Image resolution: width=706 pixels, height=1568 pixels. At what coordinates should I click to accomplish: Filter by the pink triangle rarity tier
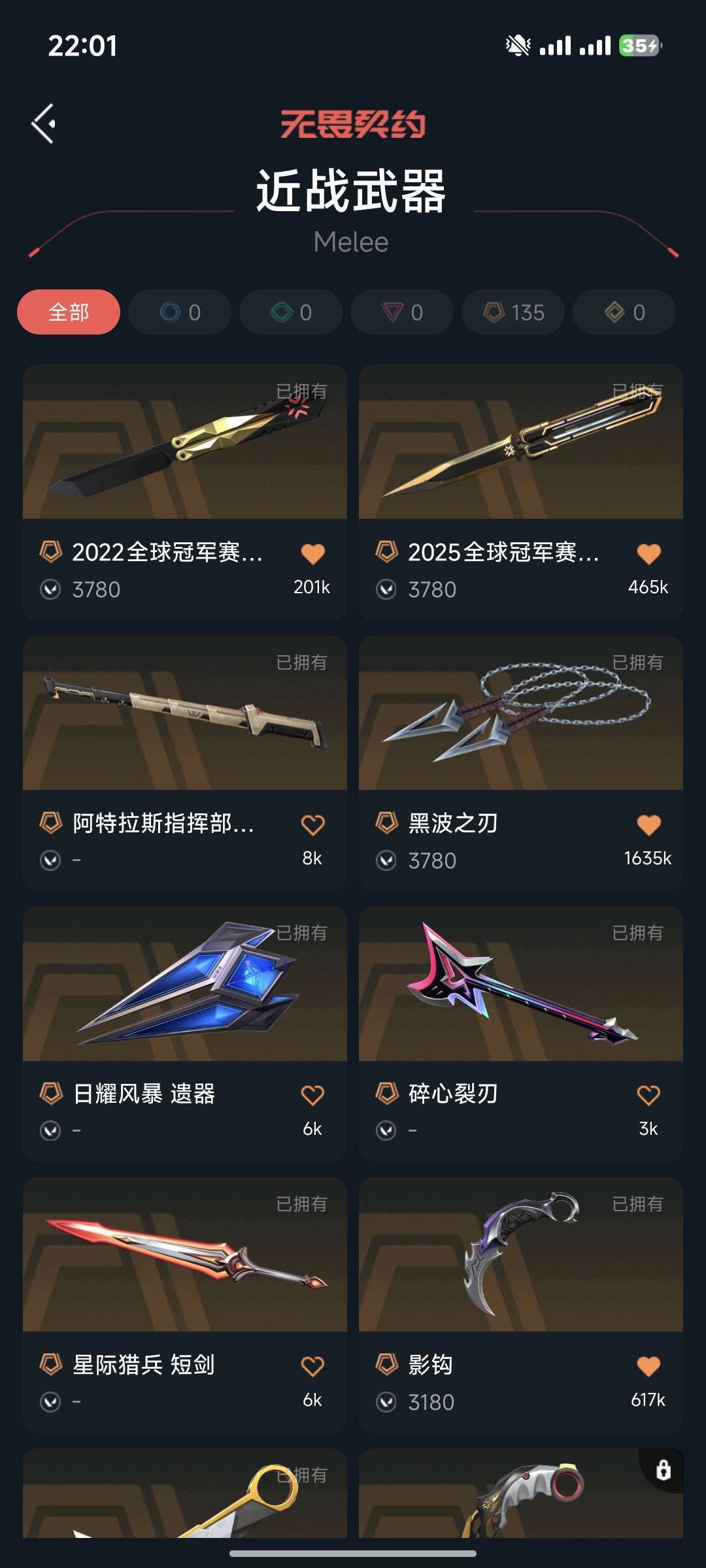click(402, 312)
